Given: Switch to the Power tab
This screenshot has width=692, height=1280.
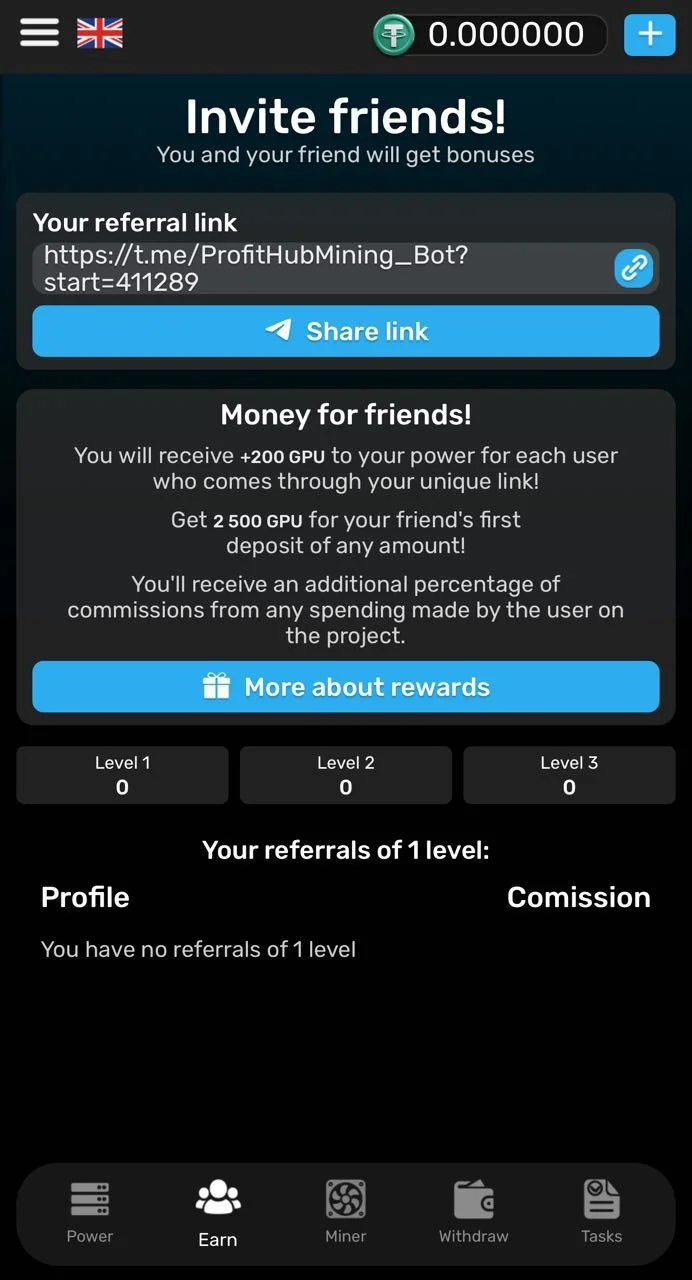Looking at the screenshot, I should (x=90, y=1211).
